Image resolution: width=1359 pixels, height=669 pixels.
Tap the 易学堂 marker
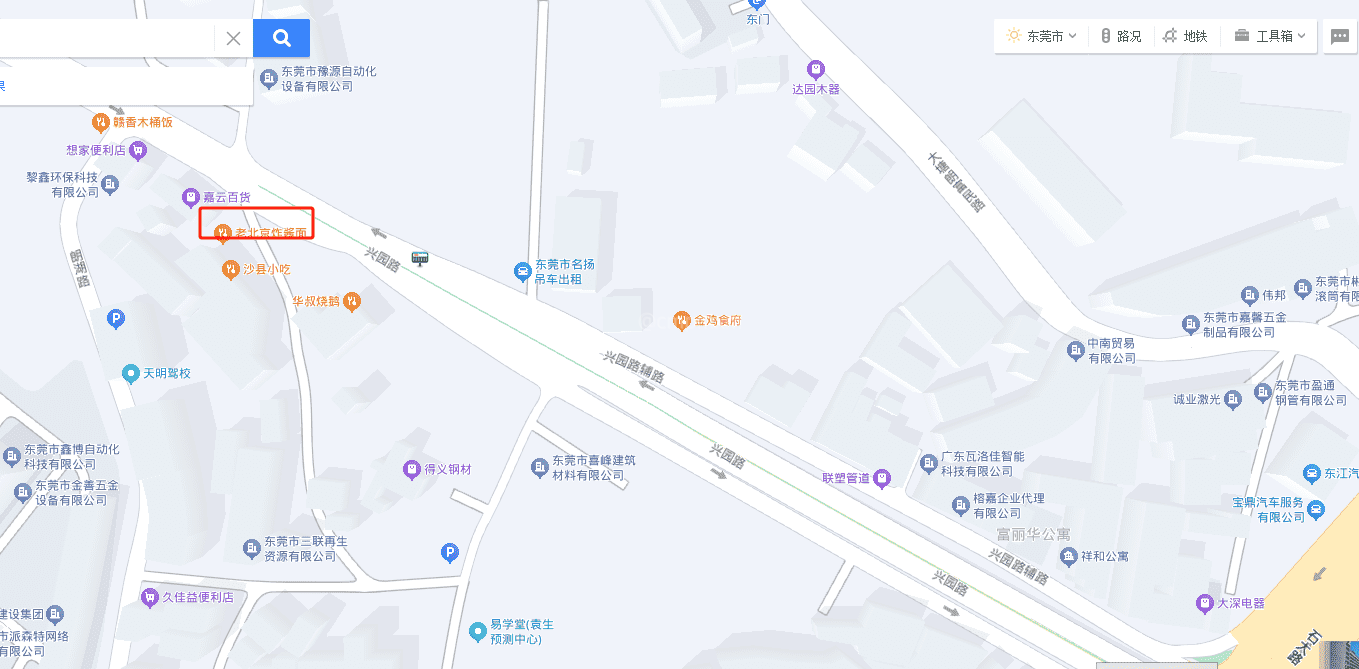(x=478, y=631)
